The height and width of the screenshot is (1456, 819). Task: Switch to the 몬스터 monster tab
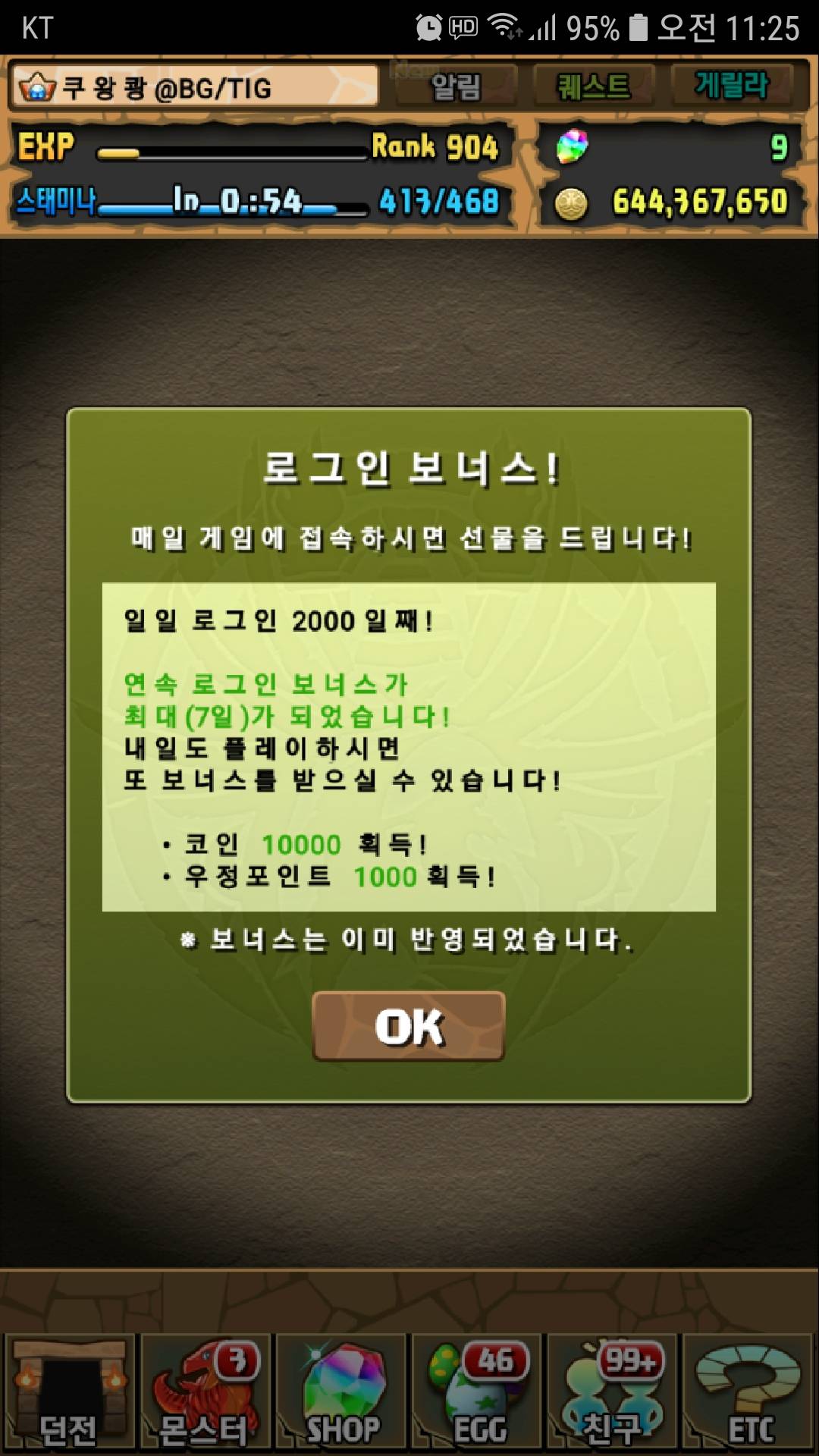tap(205, 1392)
